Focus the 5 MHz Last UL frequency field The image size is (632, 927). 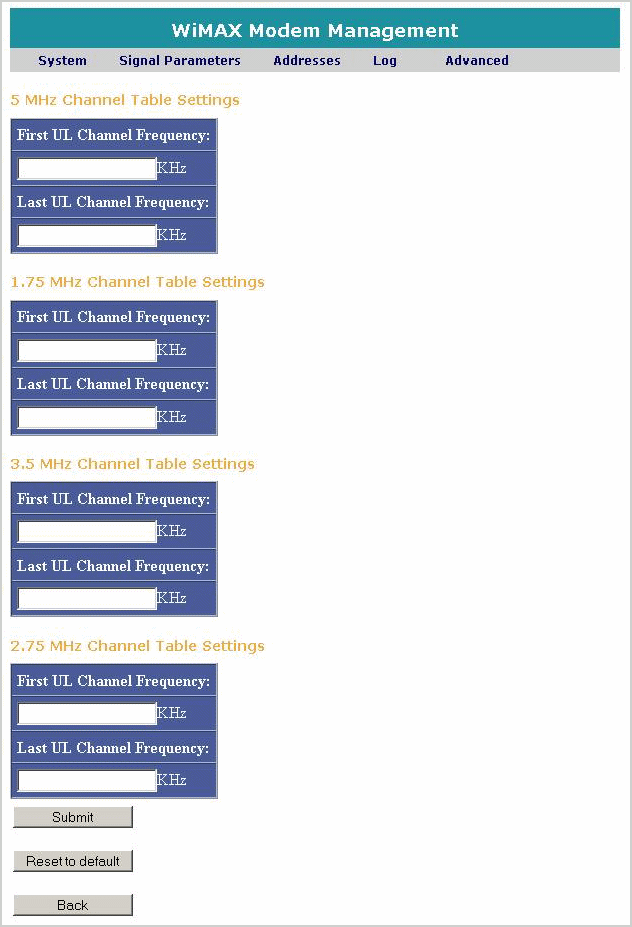pyautogui.click(x=87, y=235)
